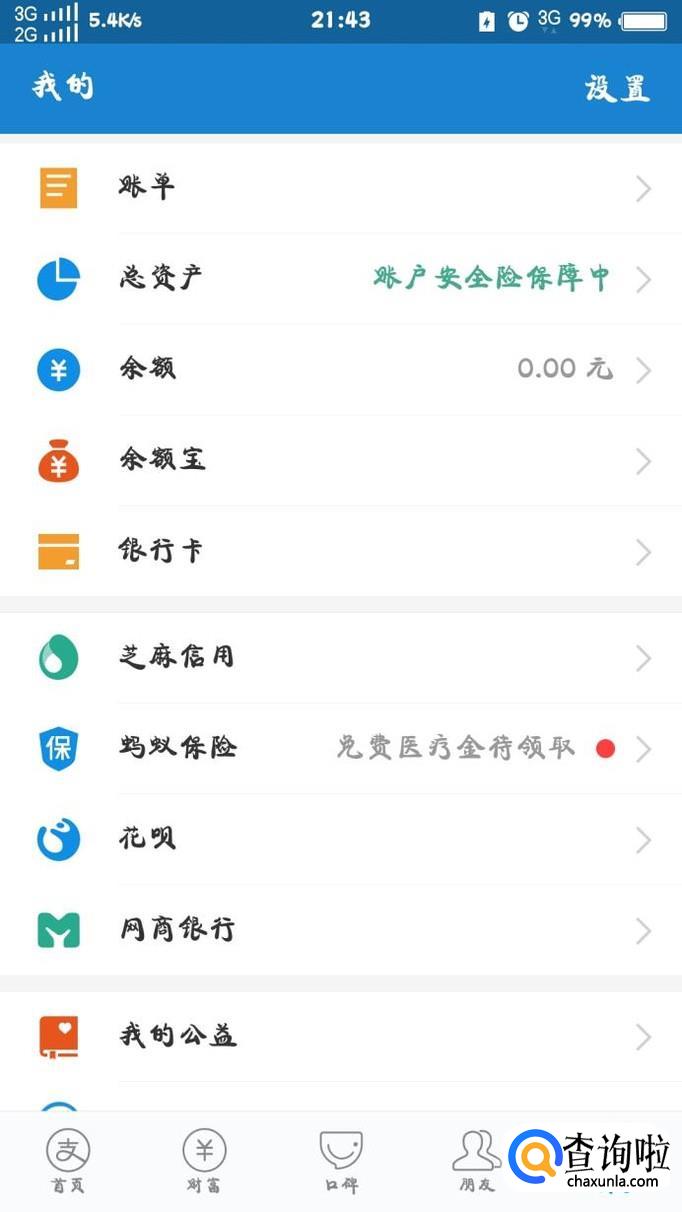Check 芝麻信用
The height and width of the screenshot is (1212, 682).
coord(340,657)
